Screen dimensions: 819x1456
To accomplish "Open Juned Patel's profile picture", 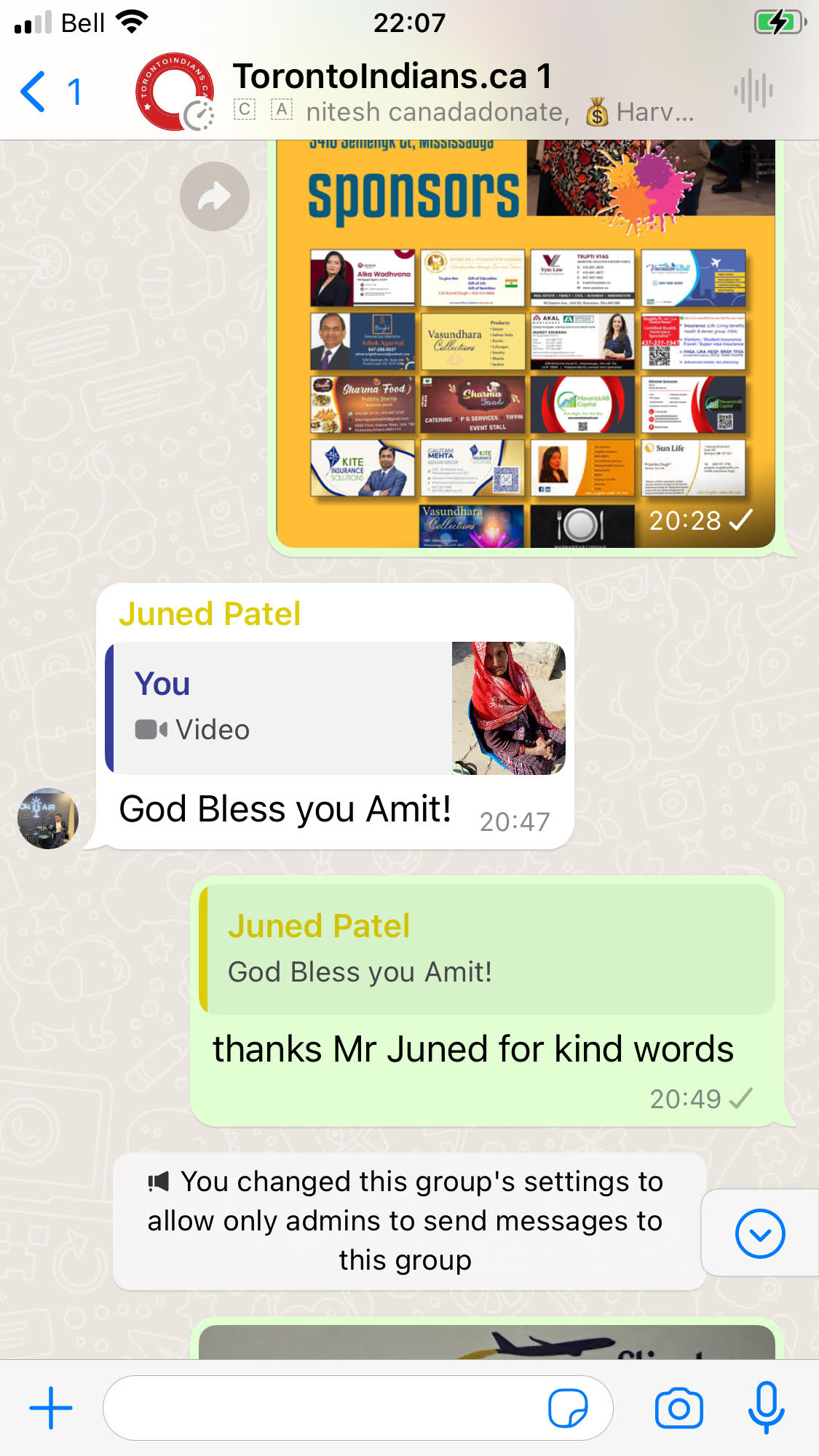I will (x=48, y=818).
